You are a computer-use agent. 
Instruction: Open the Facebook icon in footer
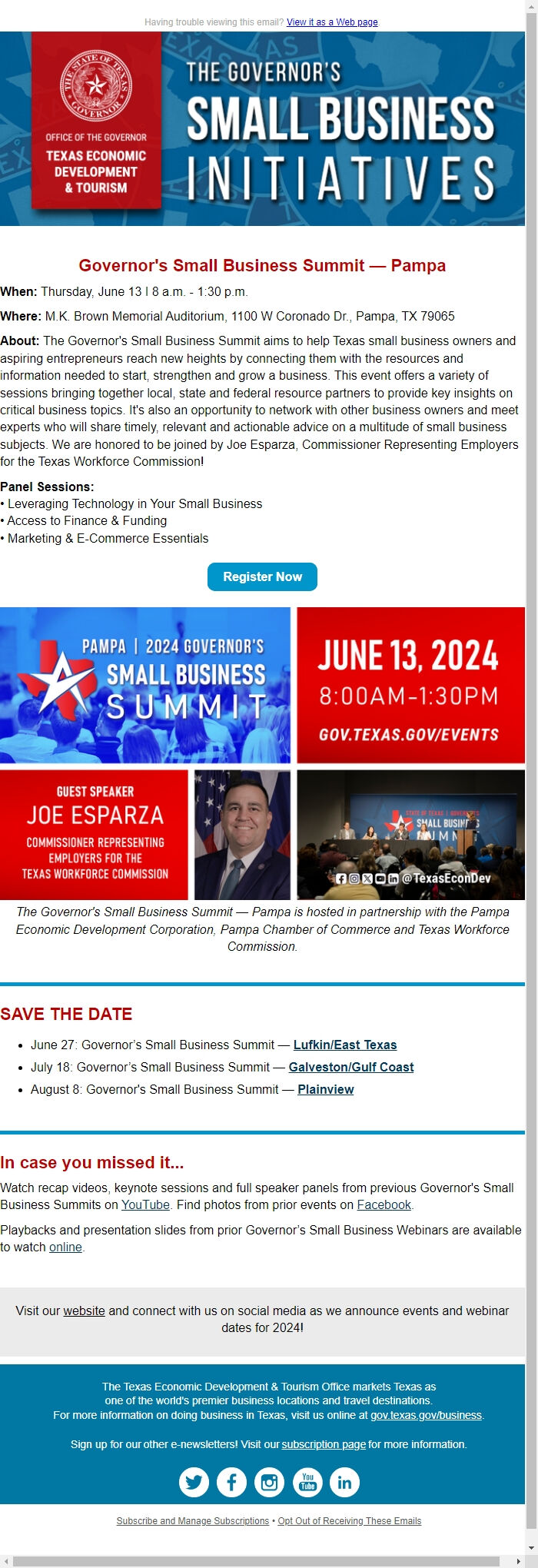tap(231, 1482)
